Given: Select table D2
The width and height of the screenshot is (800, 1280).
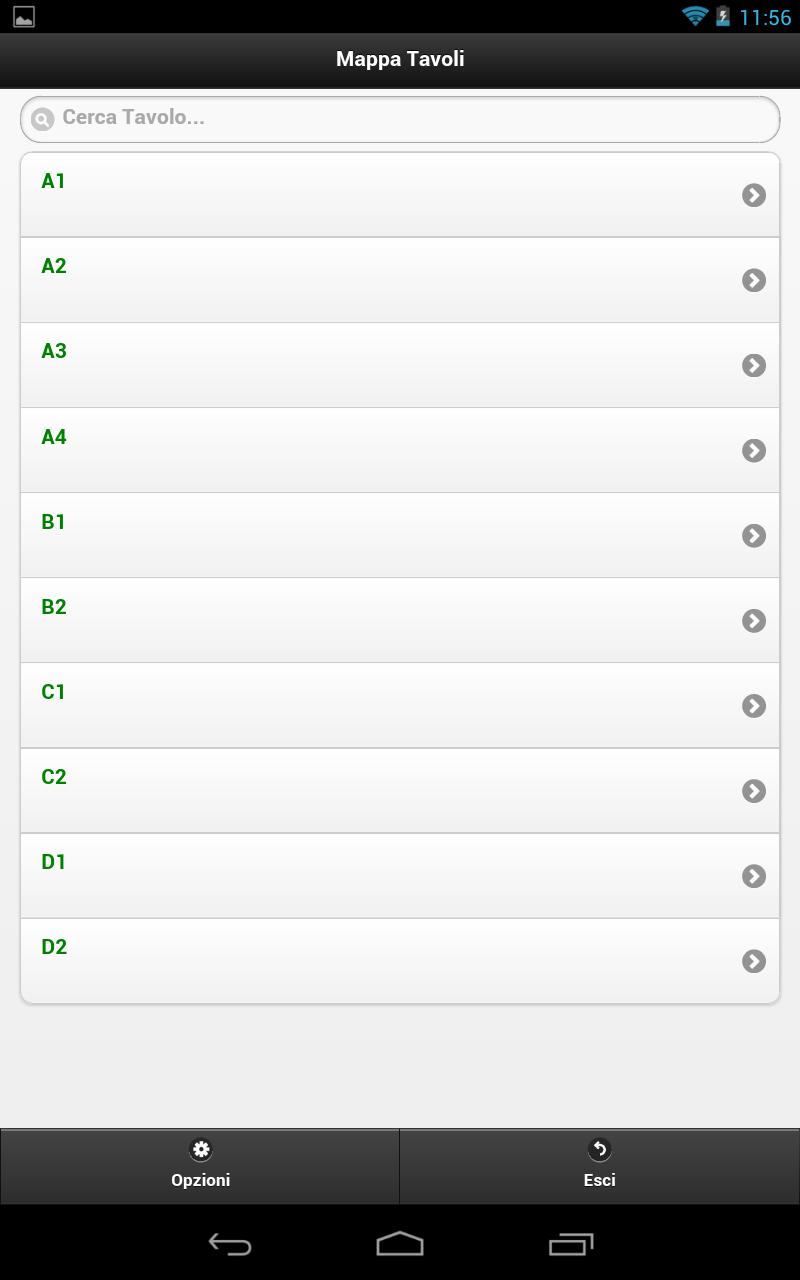Looking at the screenshot, I should tap(400, 960).
